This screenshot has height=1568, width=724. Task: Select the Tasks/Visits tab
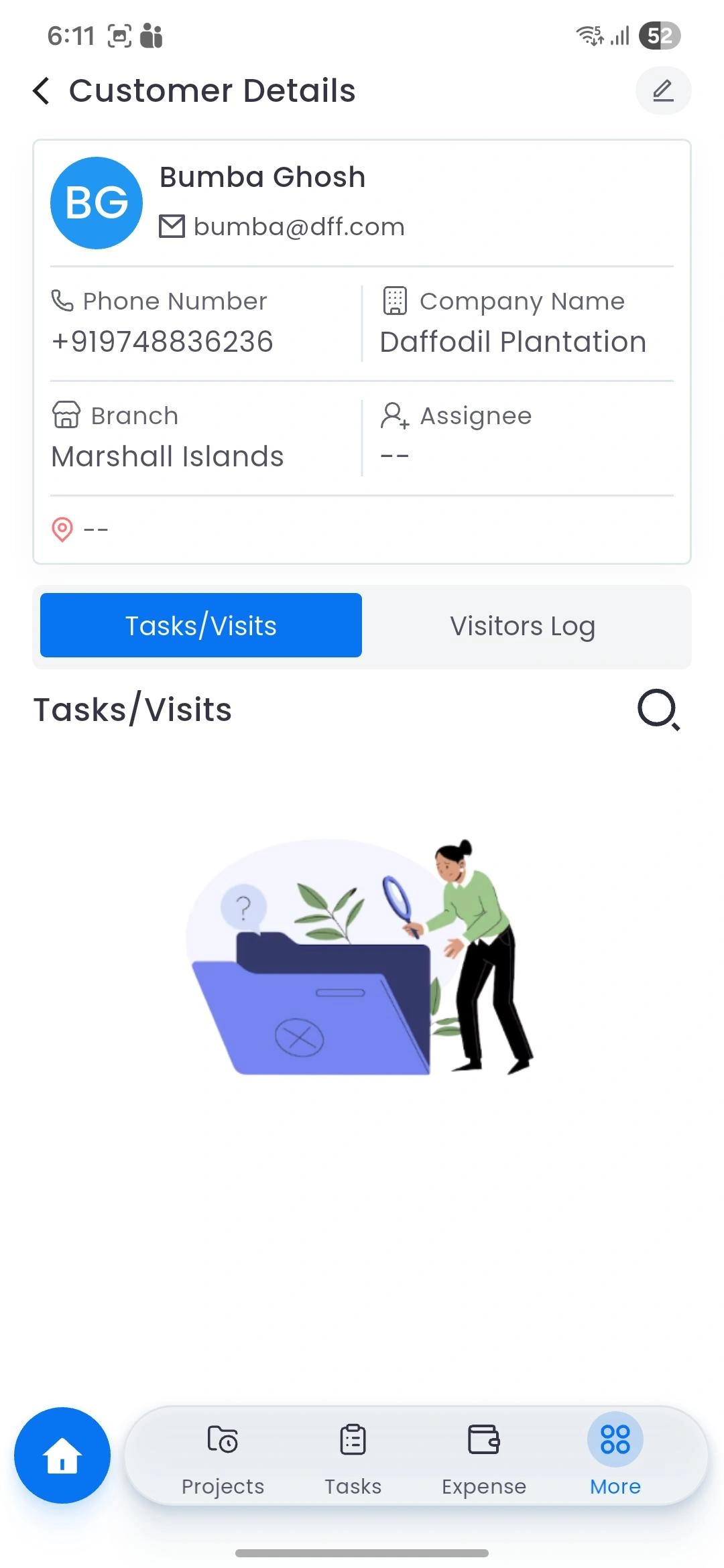pos(201,626)
